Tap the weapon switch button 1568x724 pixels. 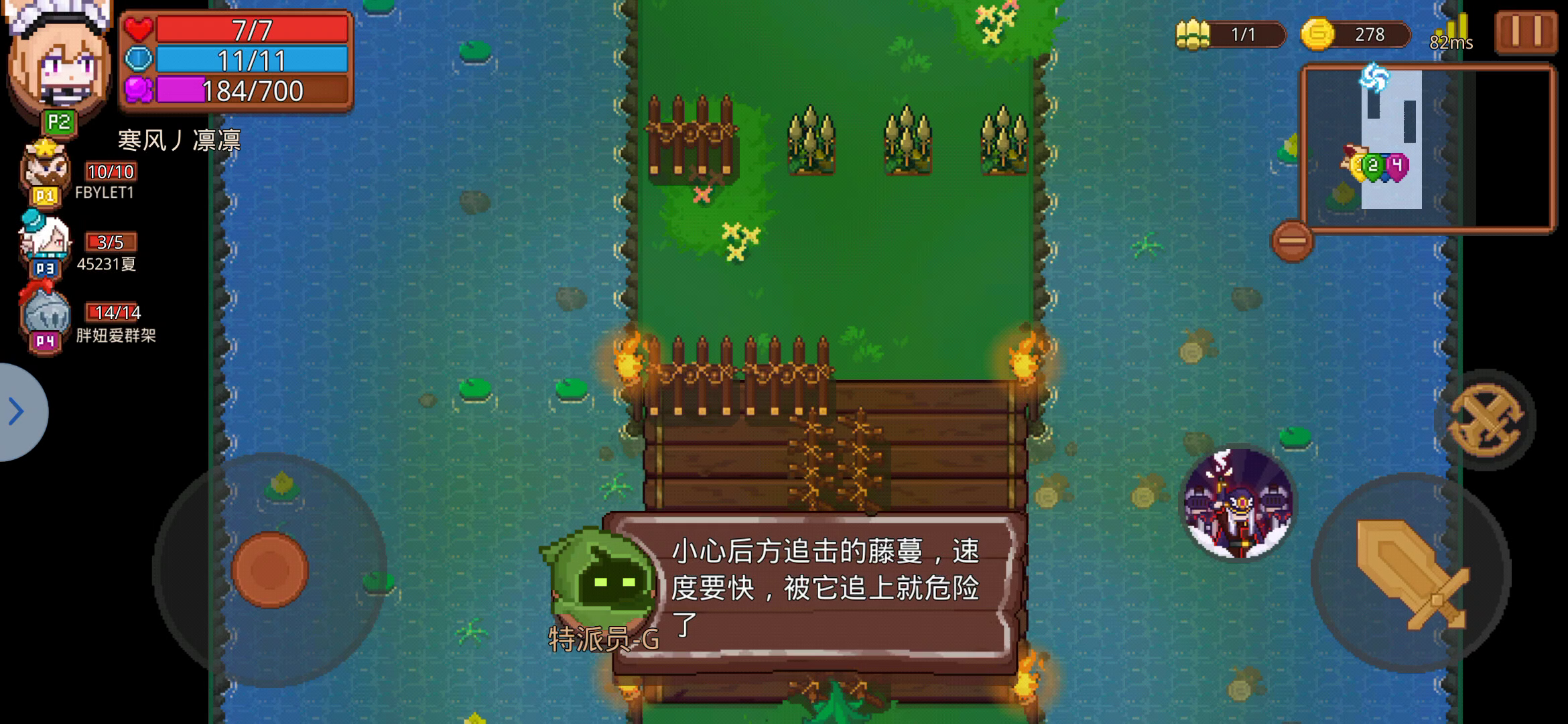(1486, 419)
